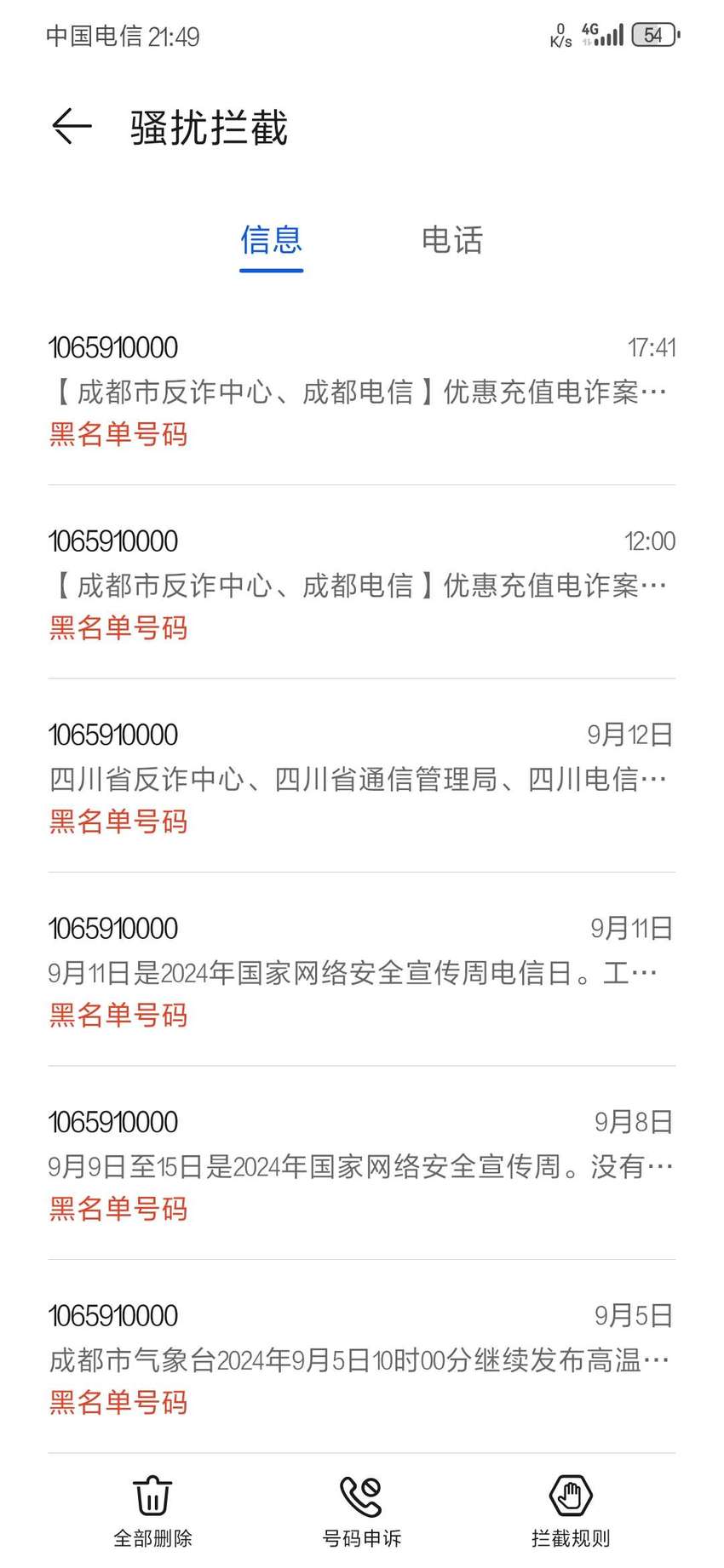The width and height of the screenshot is (724, 1568).
Task: Switch to the 电话 tab
Action: tap(452, 240)
